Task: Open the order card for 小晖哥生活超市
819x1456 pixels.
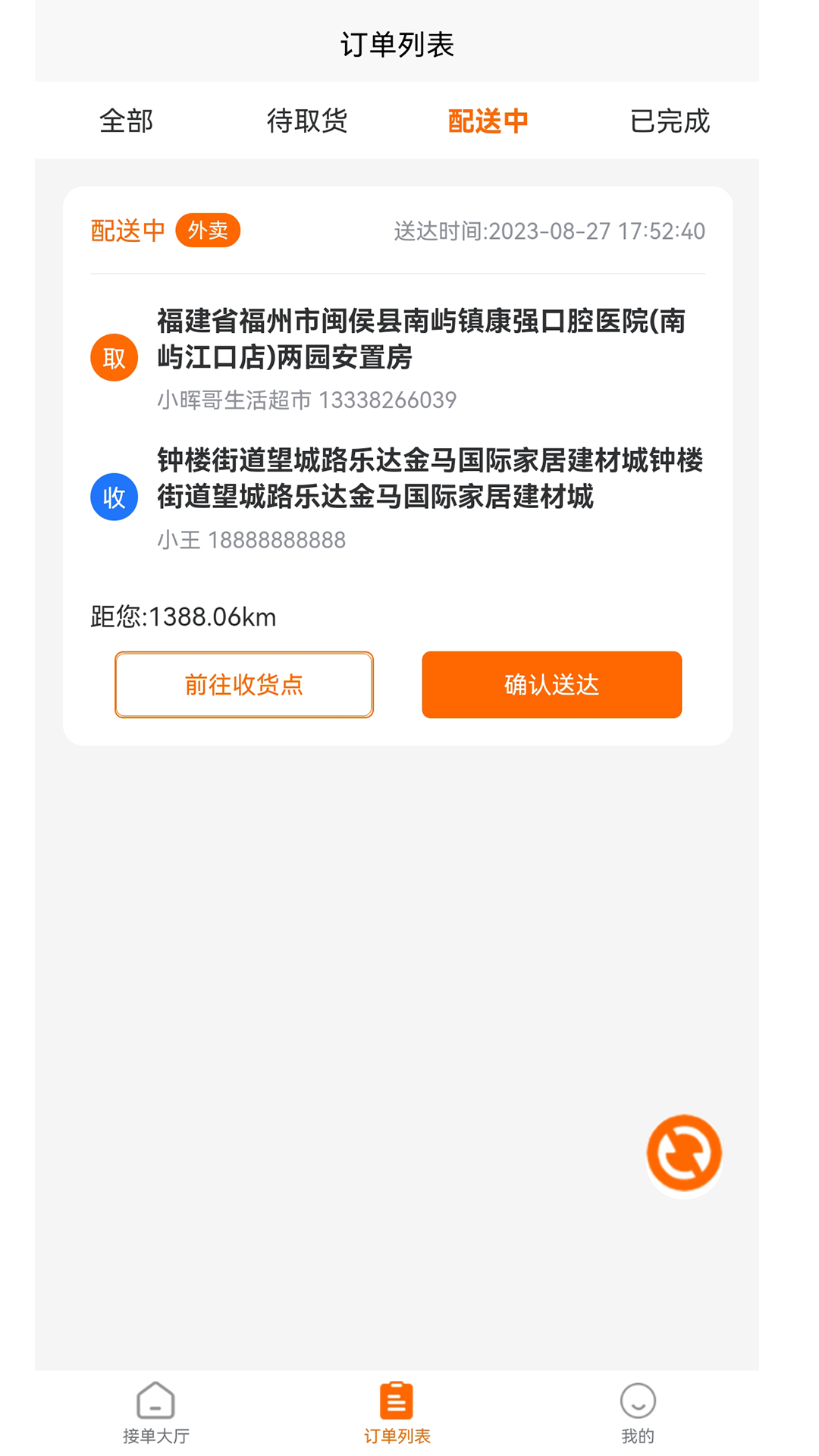Action: click(397, 425)
